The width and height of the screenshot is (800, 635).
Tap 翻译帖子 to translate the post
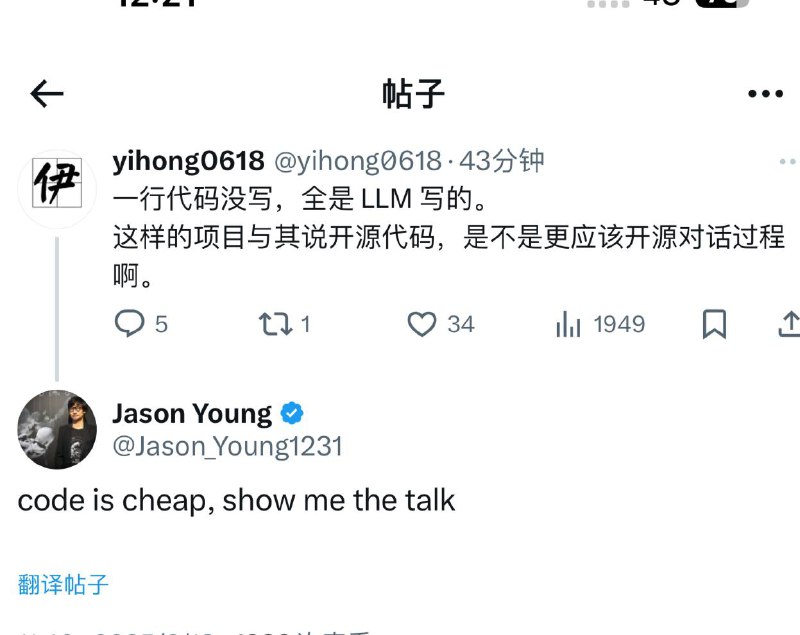point(63,585)
